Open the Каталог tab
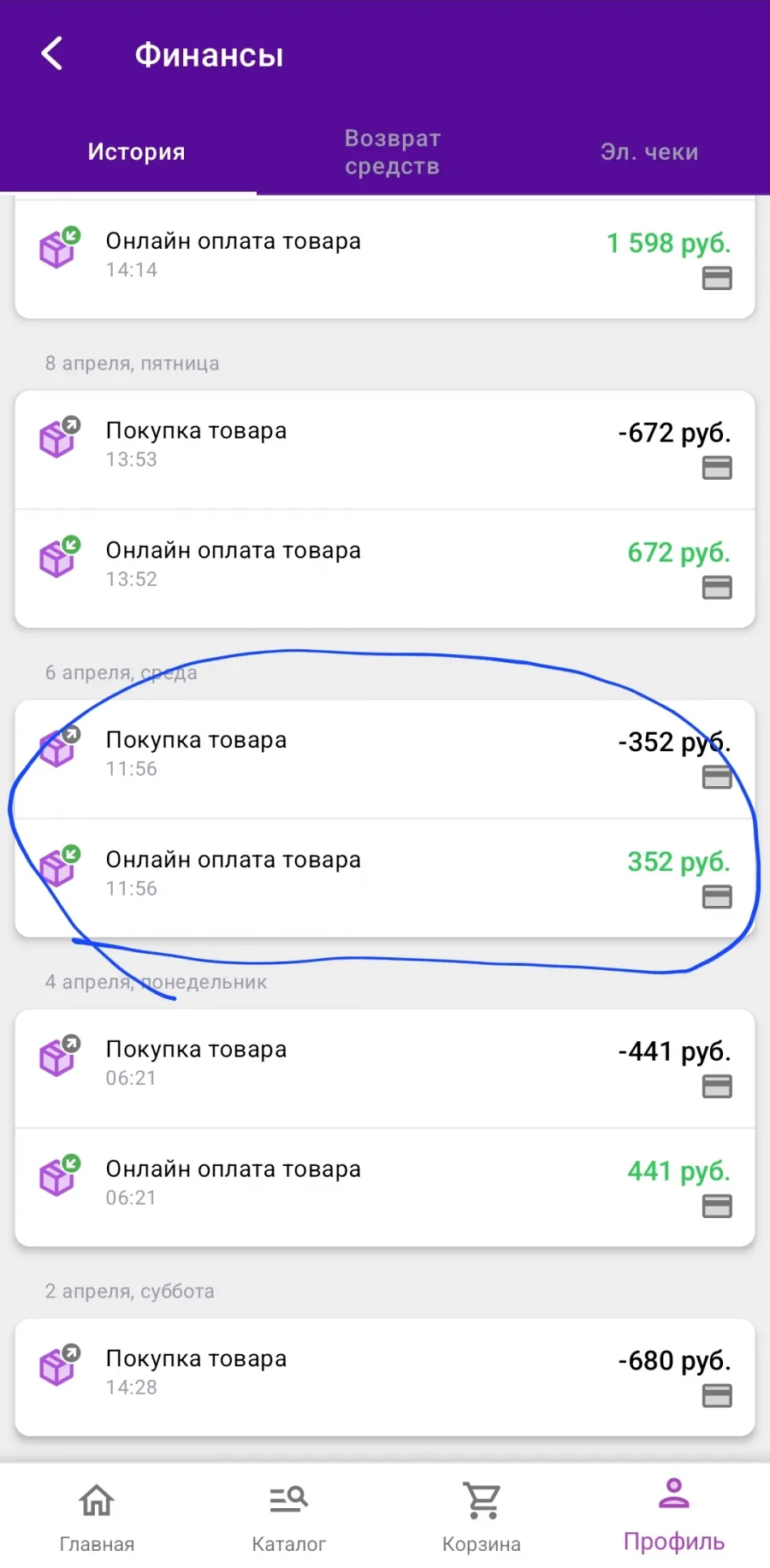 (288, 1518)
